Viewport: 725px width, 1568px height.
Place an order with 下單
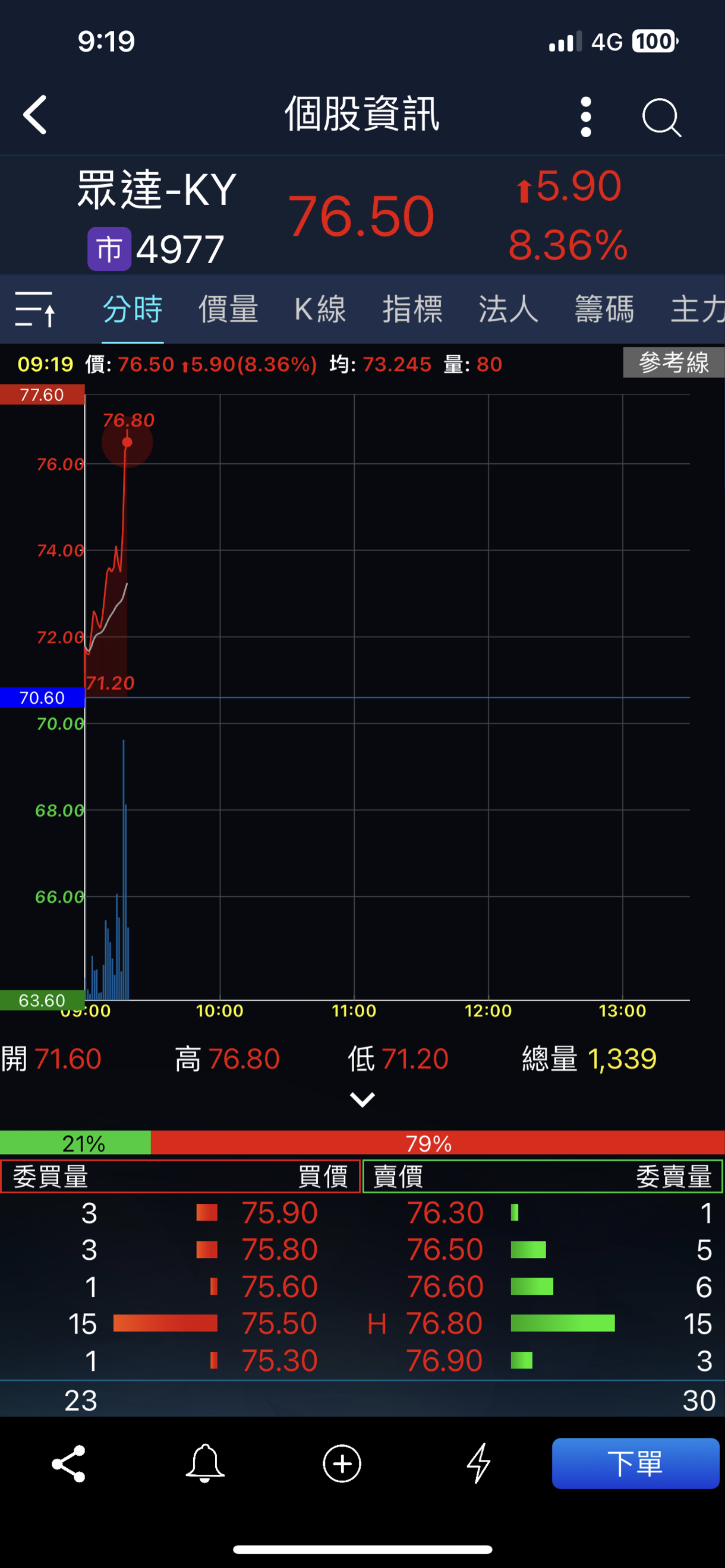pos(635,1463)
